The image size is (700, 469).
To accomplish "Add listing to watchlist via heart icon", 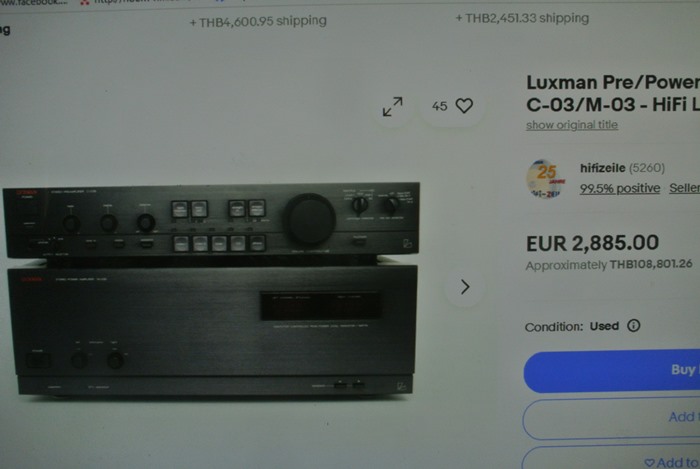I will [x=464, y=106].
